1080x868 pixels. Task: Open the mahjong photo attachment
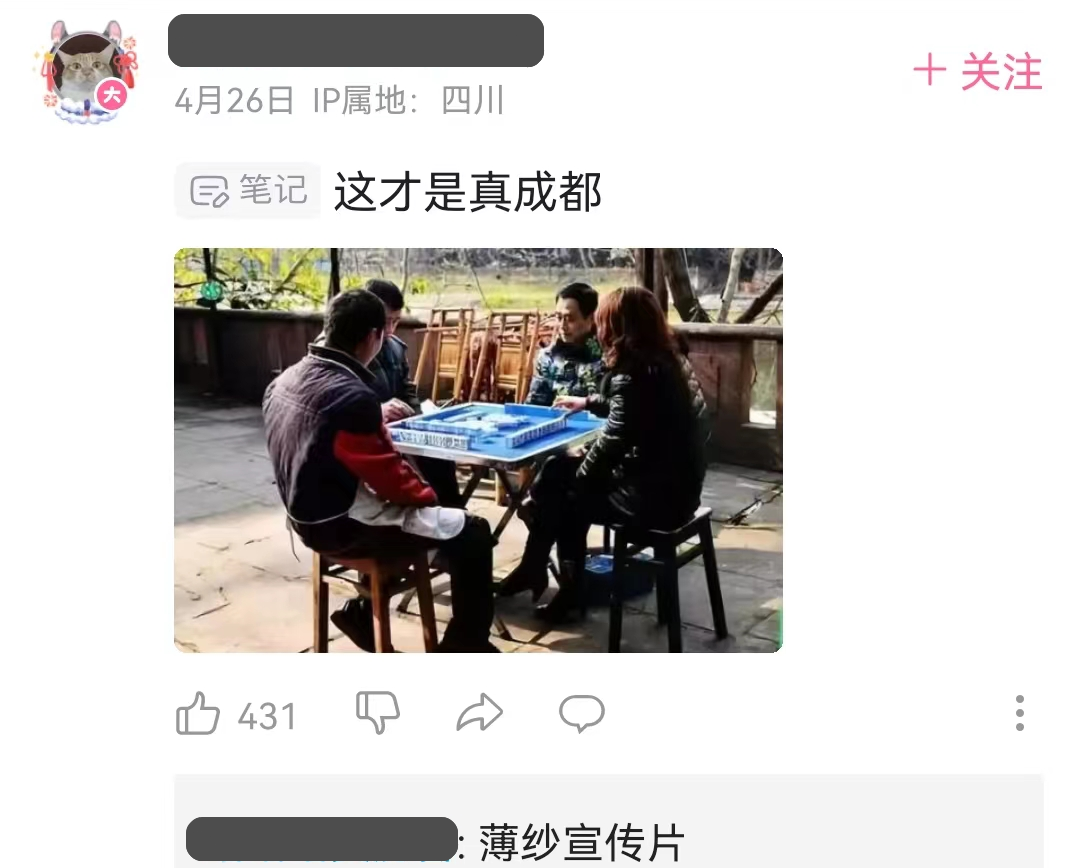(x=478, y=450)
